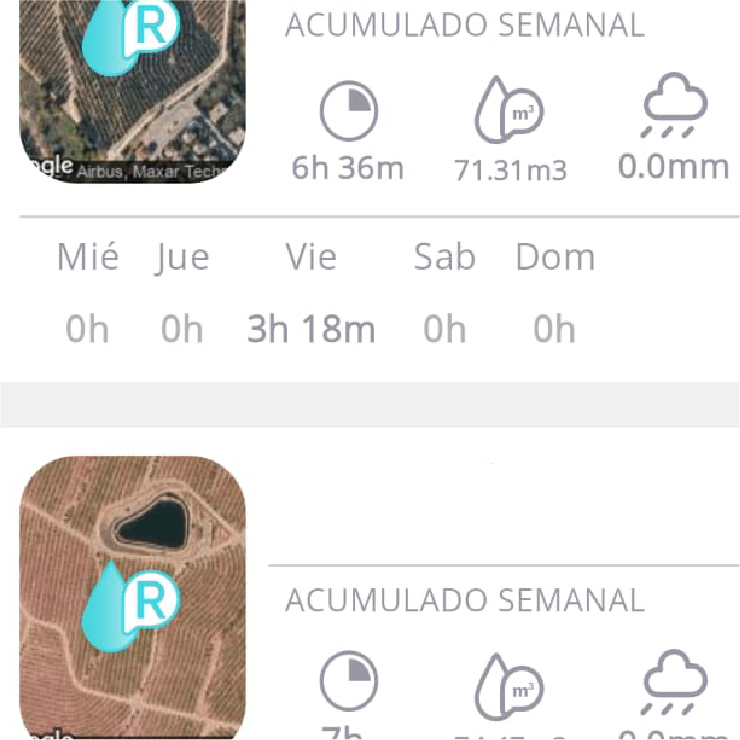740x740 pixels.
Task: Open the sector map tile showing the pond
Action: tap(132, 598)
